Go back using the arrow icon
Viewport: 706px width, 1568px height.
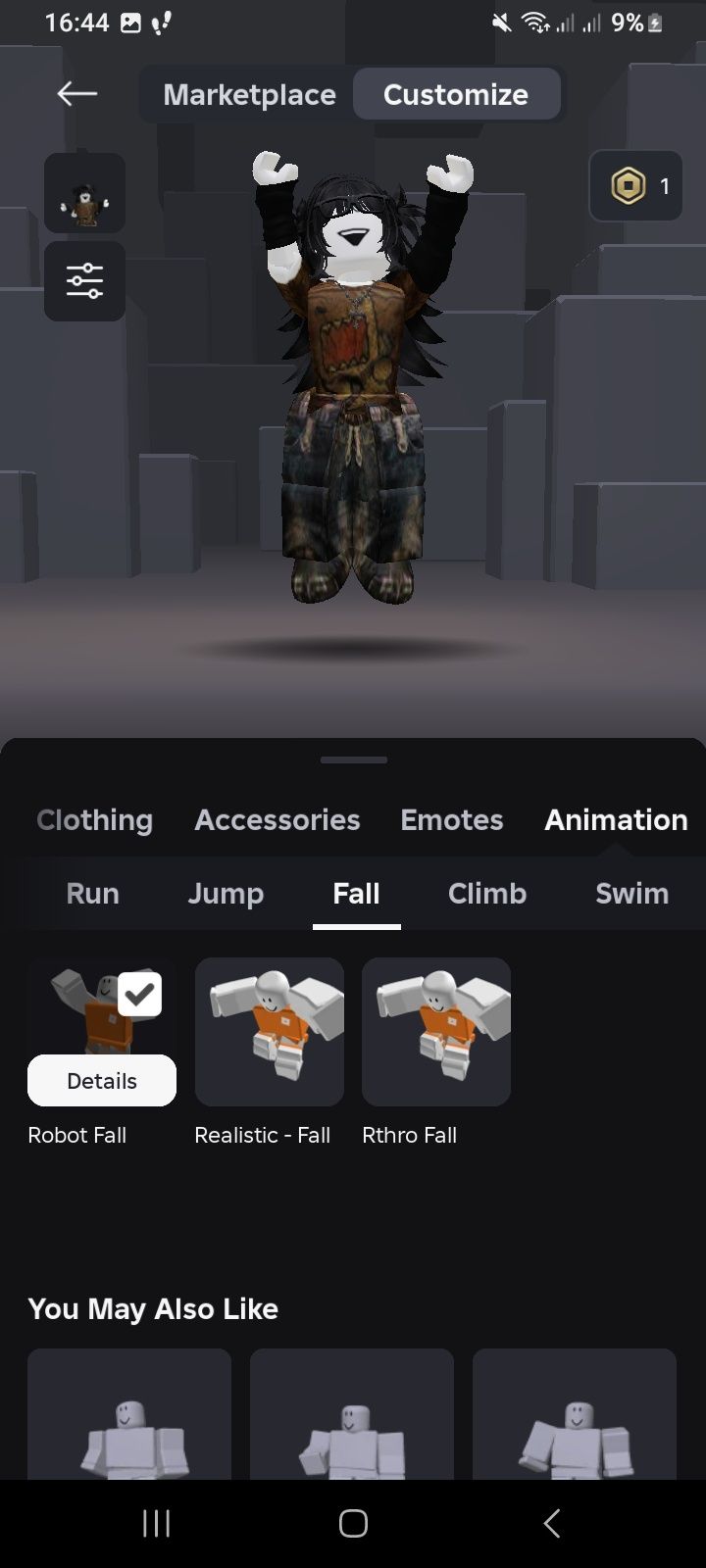pyautogui.click(x=76, y=94)
